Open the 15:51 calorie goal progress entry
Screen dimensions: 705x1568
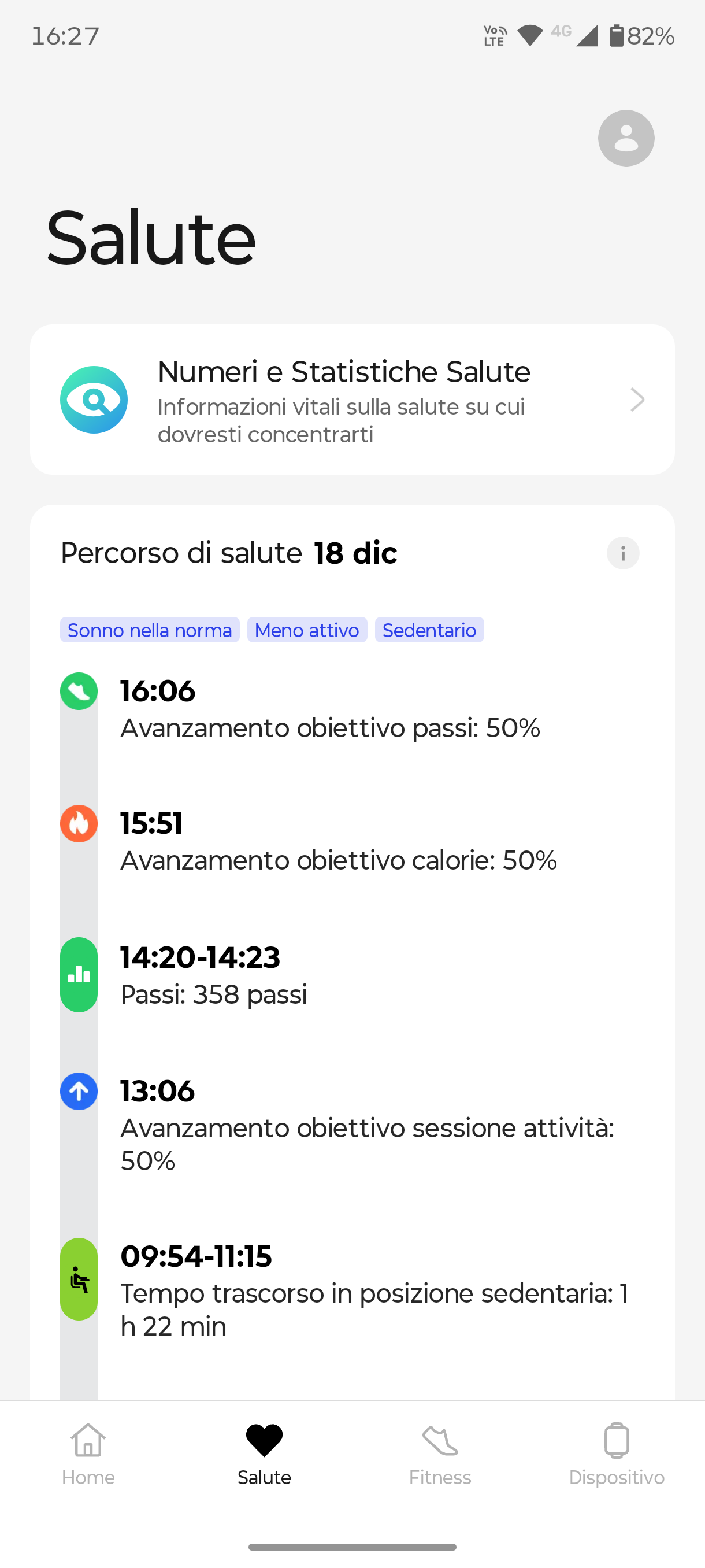[338, 842]
